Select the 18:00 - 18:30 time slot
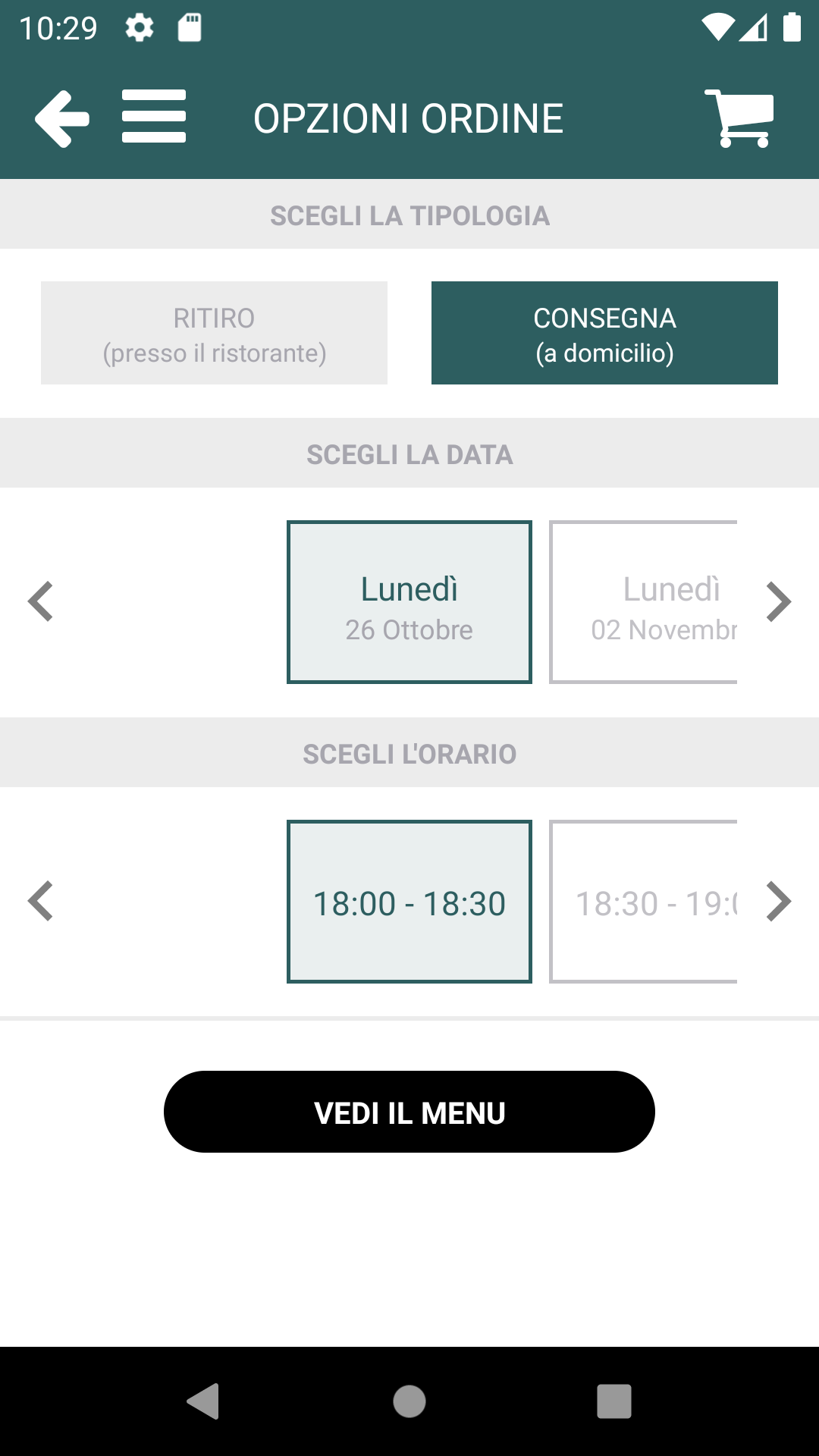This screenshot has height=1456, width=819. click(409, 902)
